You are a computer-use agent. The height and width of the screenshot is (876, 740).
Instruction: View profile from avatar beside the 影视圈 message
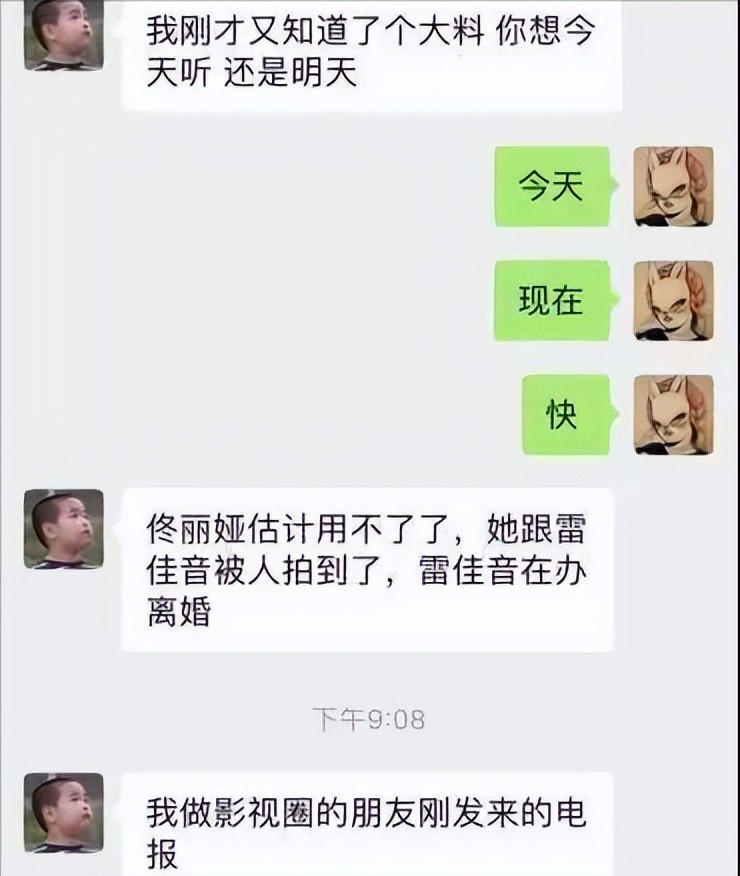[x=64, y=812]
